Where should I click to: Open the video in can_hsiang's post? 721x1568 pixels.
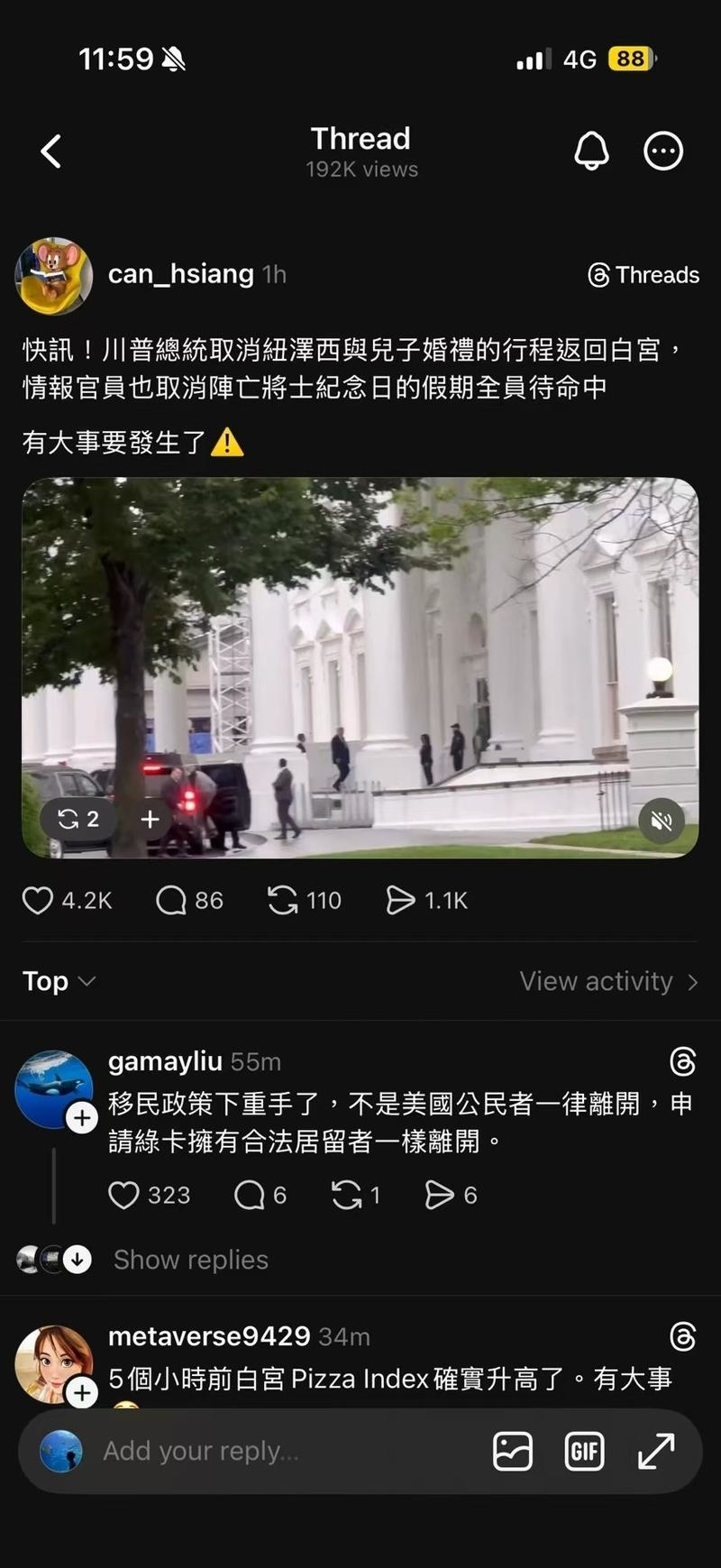(360, 667)
